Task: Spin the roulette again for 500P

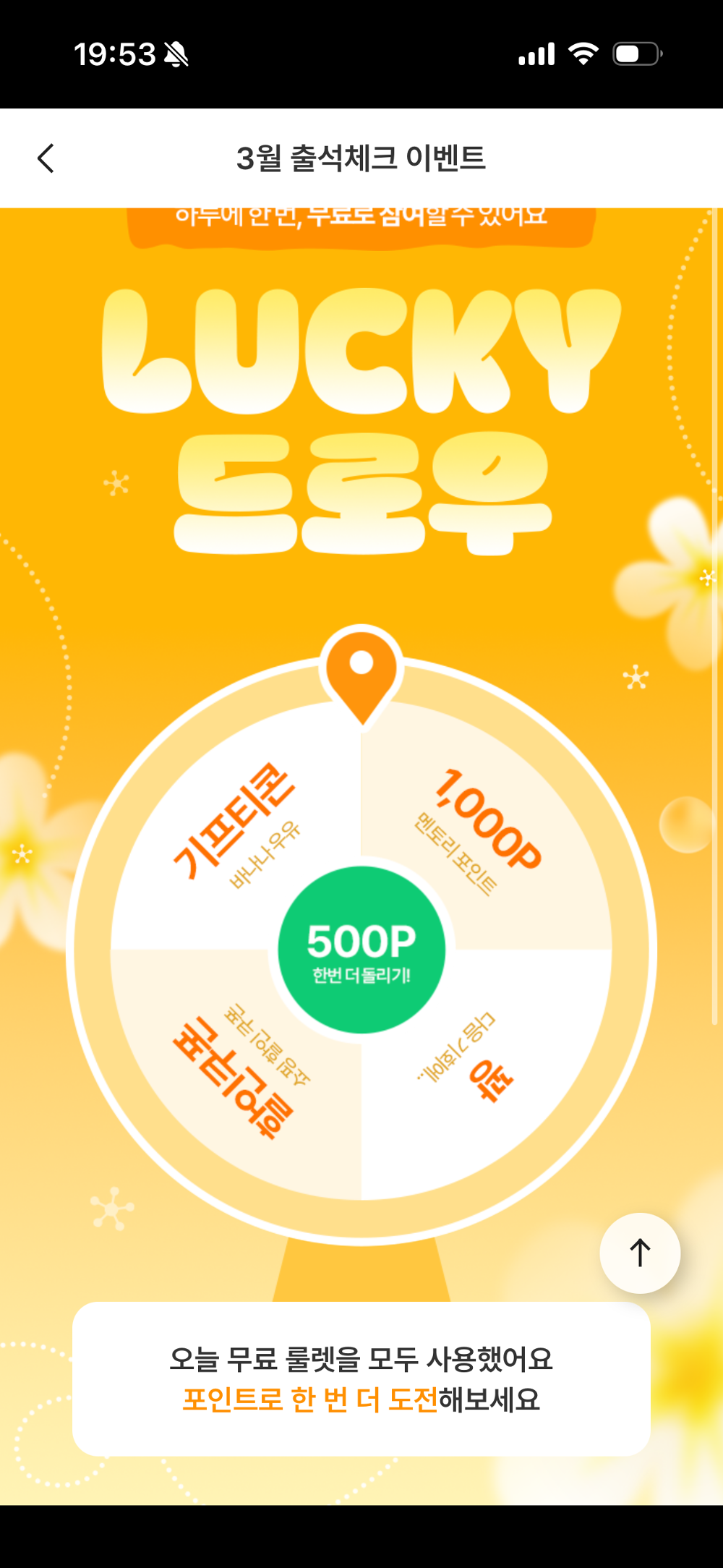Action: click(361, 950)
